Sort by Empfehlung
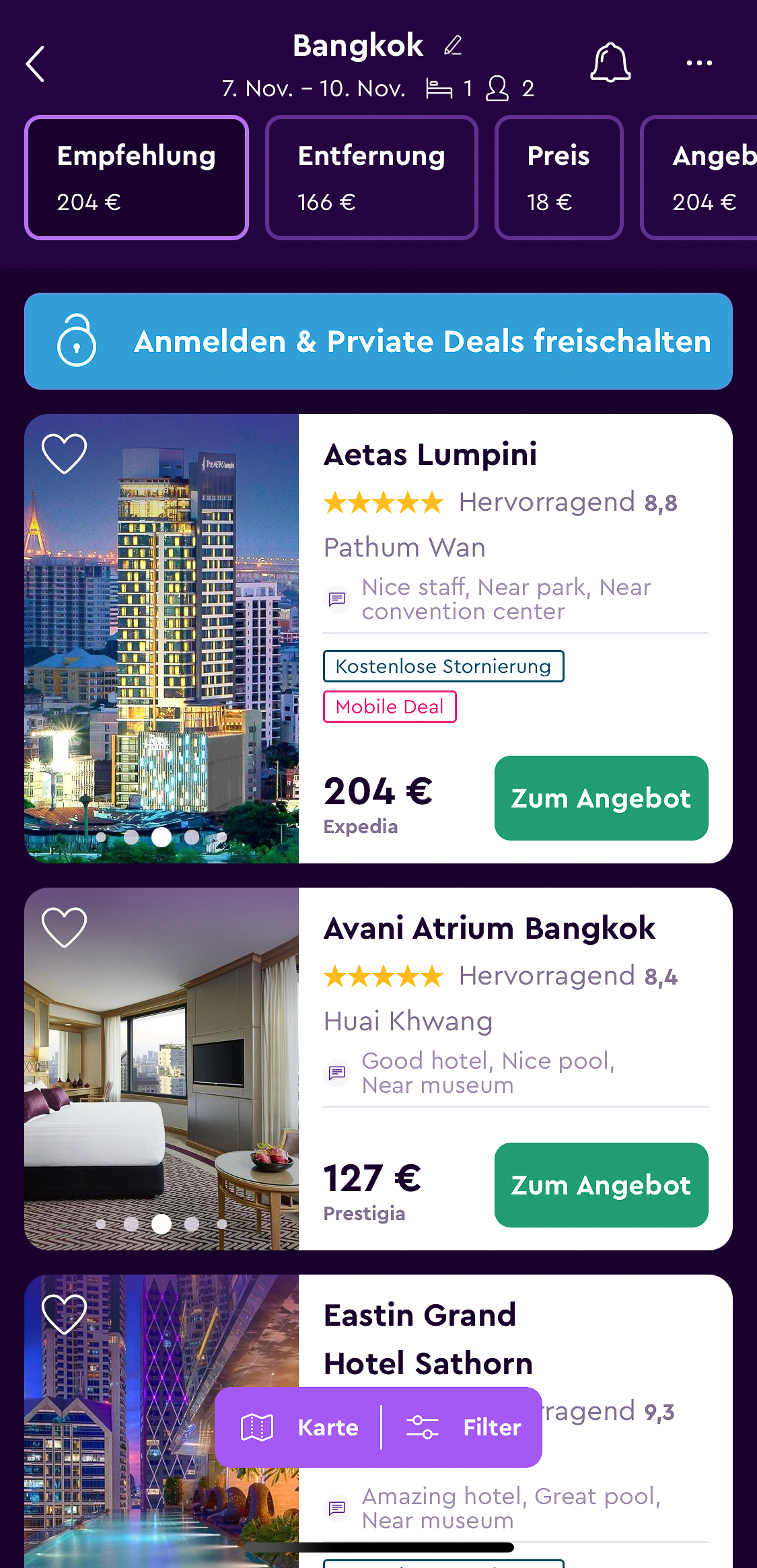The width and height of the screenshot is (757, 1568). (137, 178)
